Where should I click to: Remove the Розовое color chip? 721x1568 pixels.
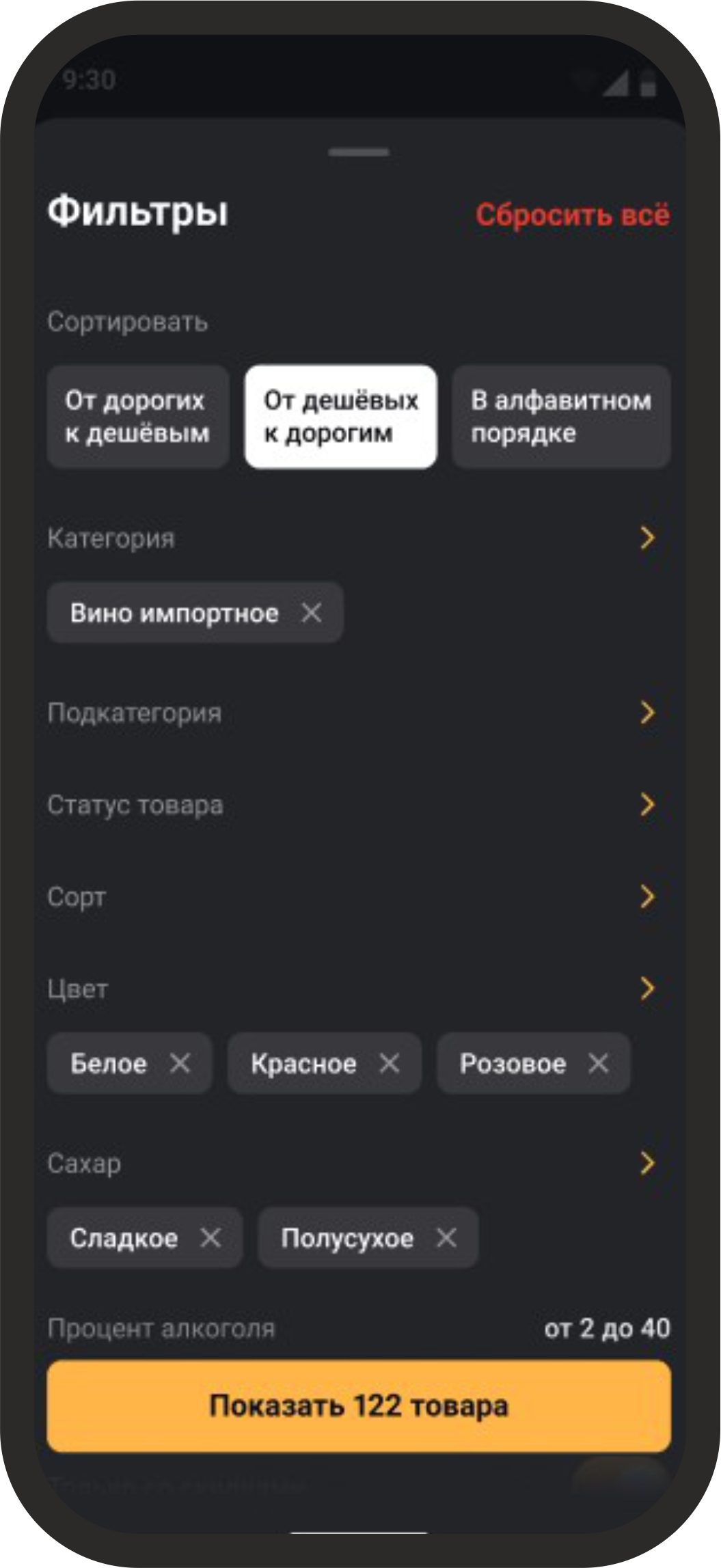coord(598,1063)
